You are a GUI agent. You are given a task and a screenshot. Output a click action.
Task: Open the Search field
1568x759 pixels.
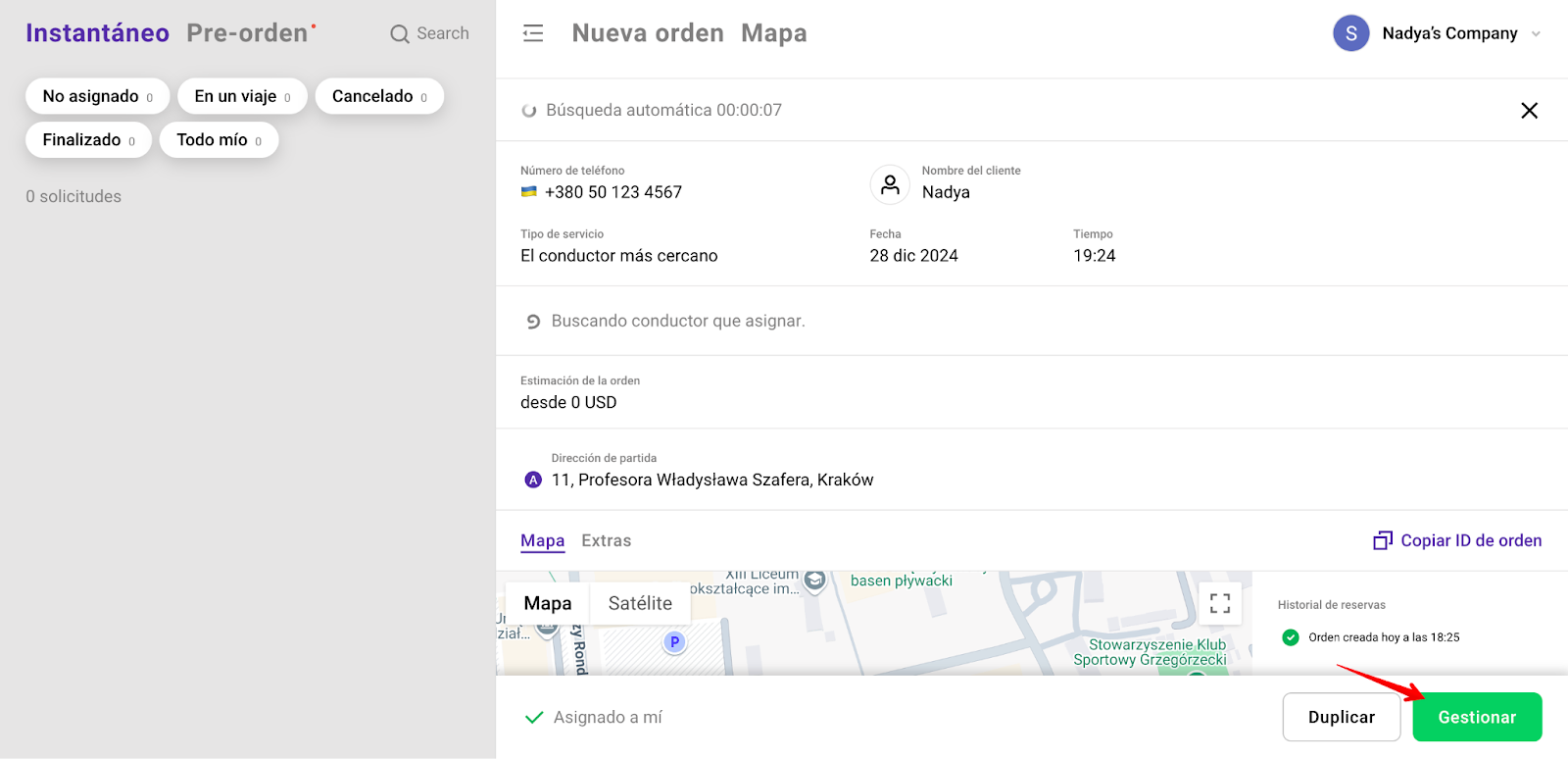429,33
